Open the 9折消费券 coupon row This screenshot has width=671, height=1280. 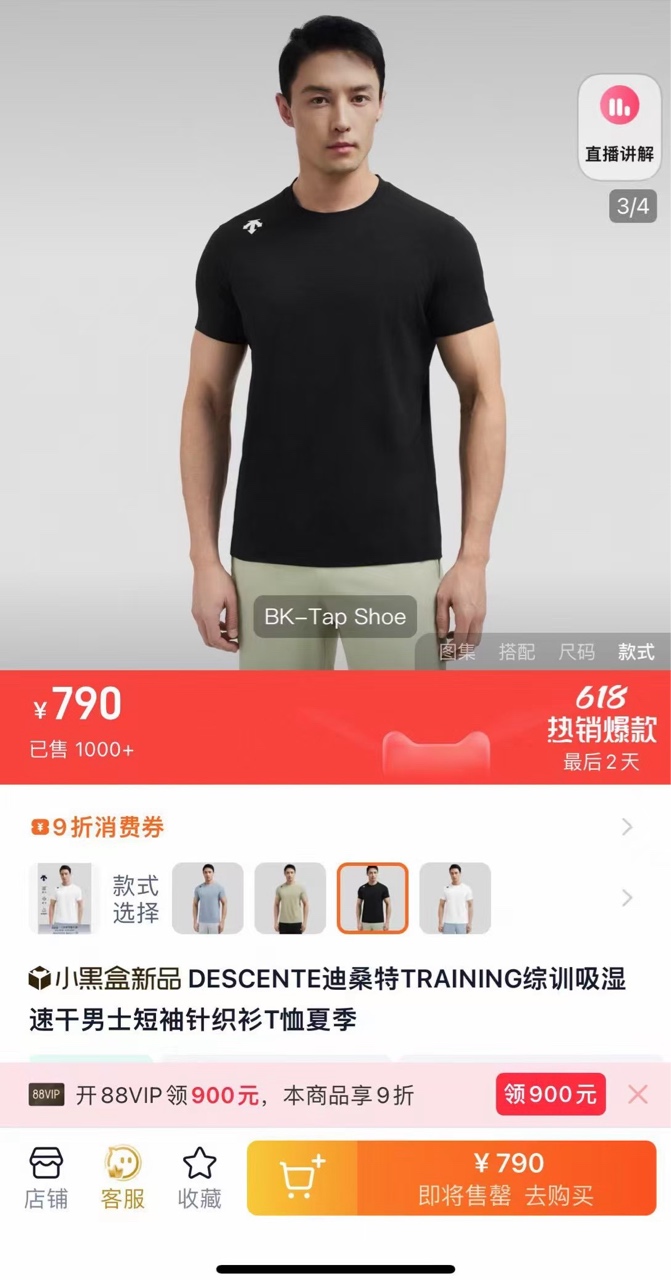point(335,827)
